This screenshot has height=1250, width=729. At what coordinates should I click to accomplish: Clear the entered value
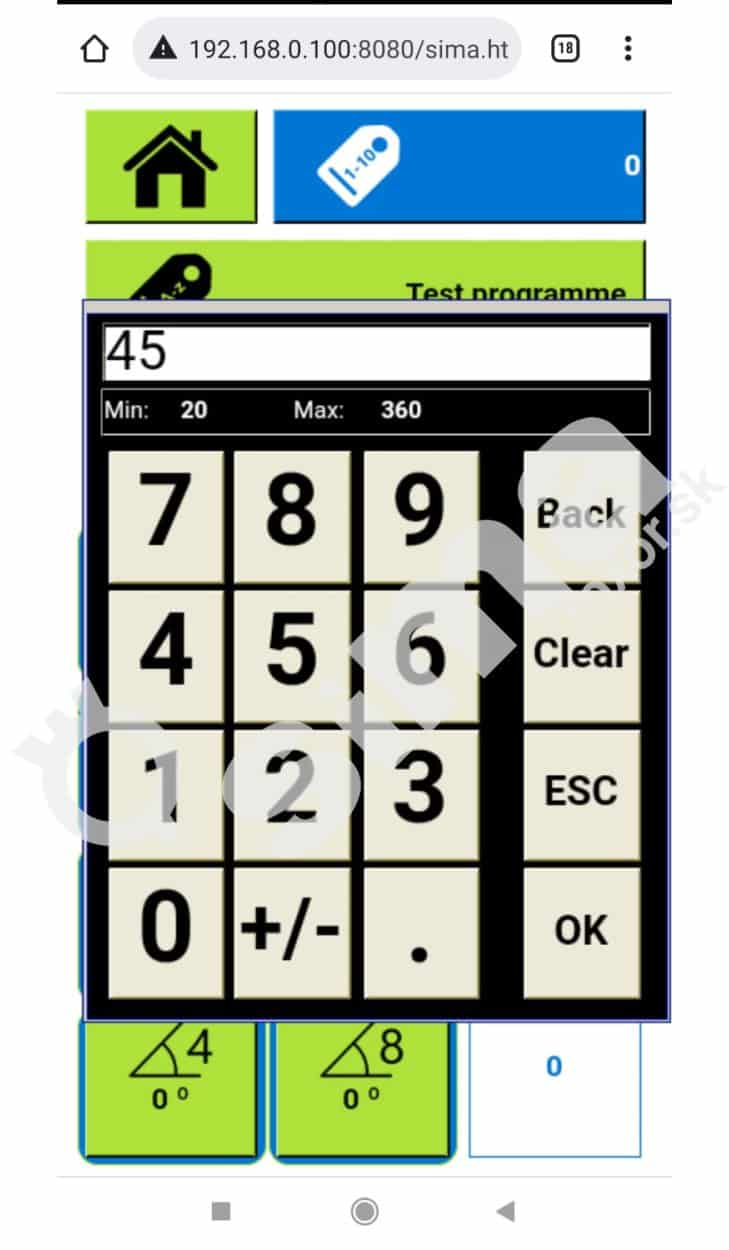[582, 655]
